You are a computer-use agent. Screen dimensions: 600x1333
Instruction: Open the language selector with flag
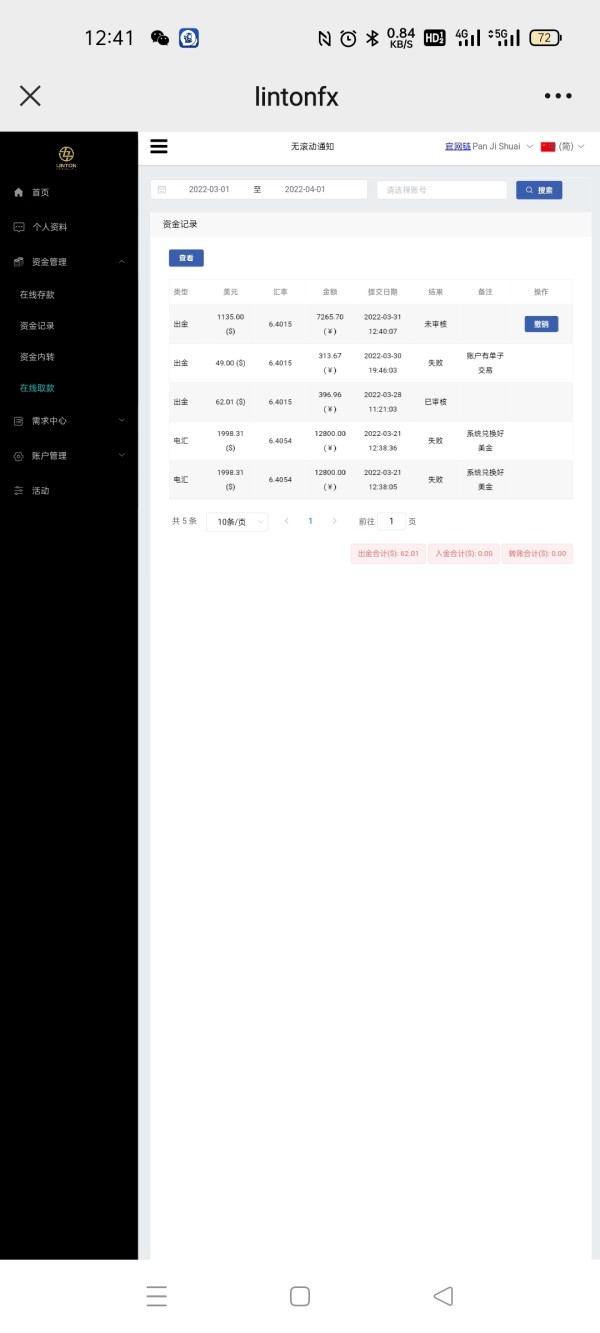coord(562,146)
